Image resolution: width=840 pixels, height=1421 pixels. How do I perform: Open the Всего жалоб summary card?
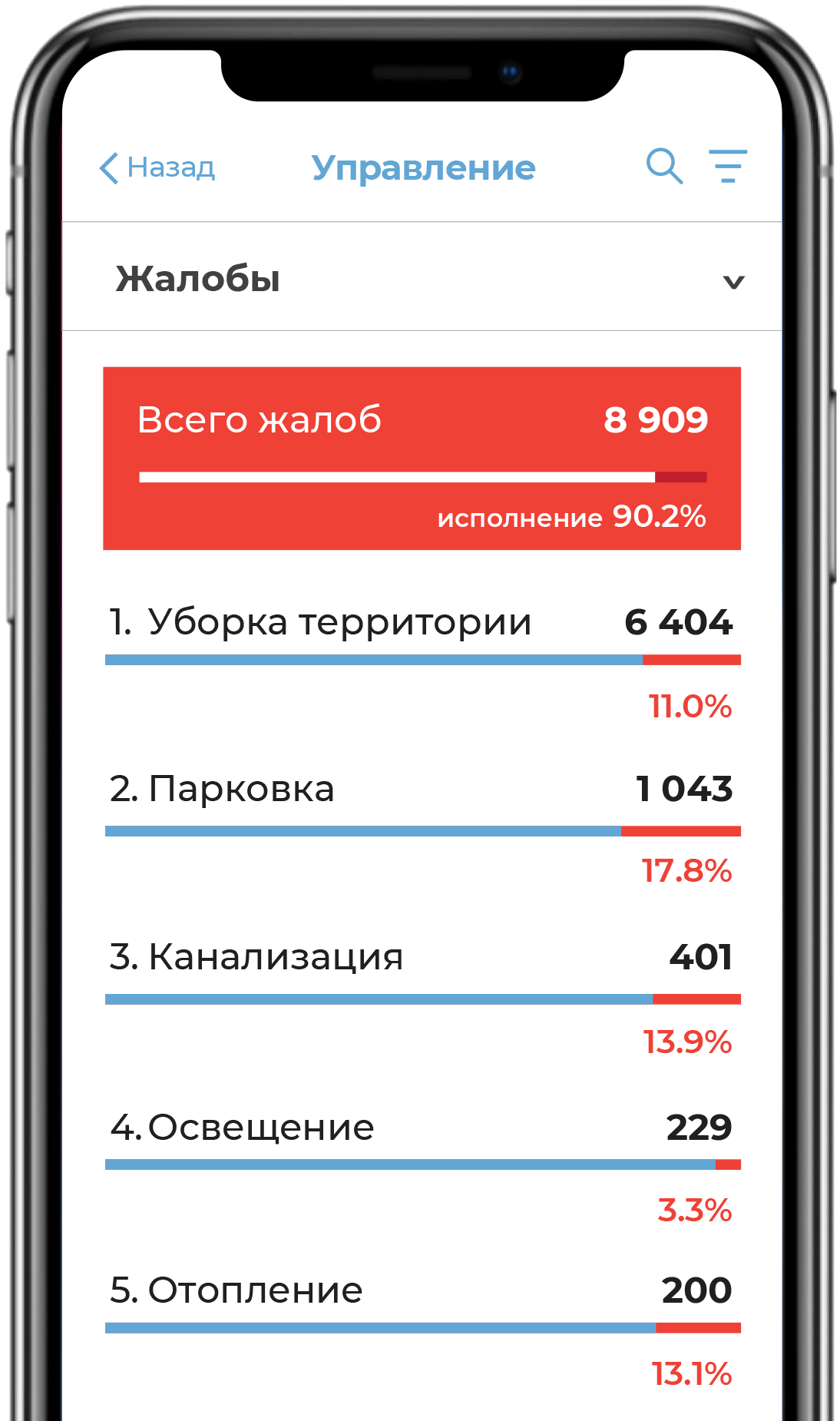point(422,458)
